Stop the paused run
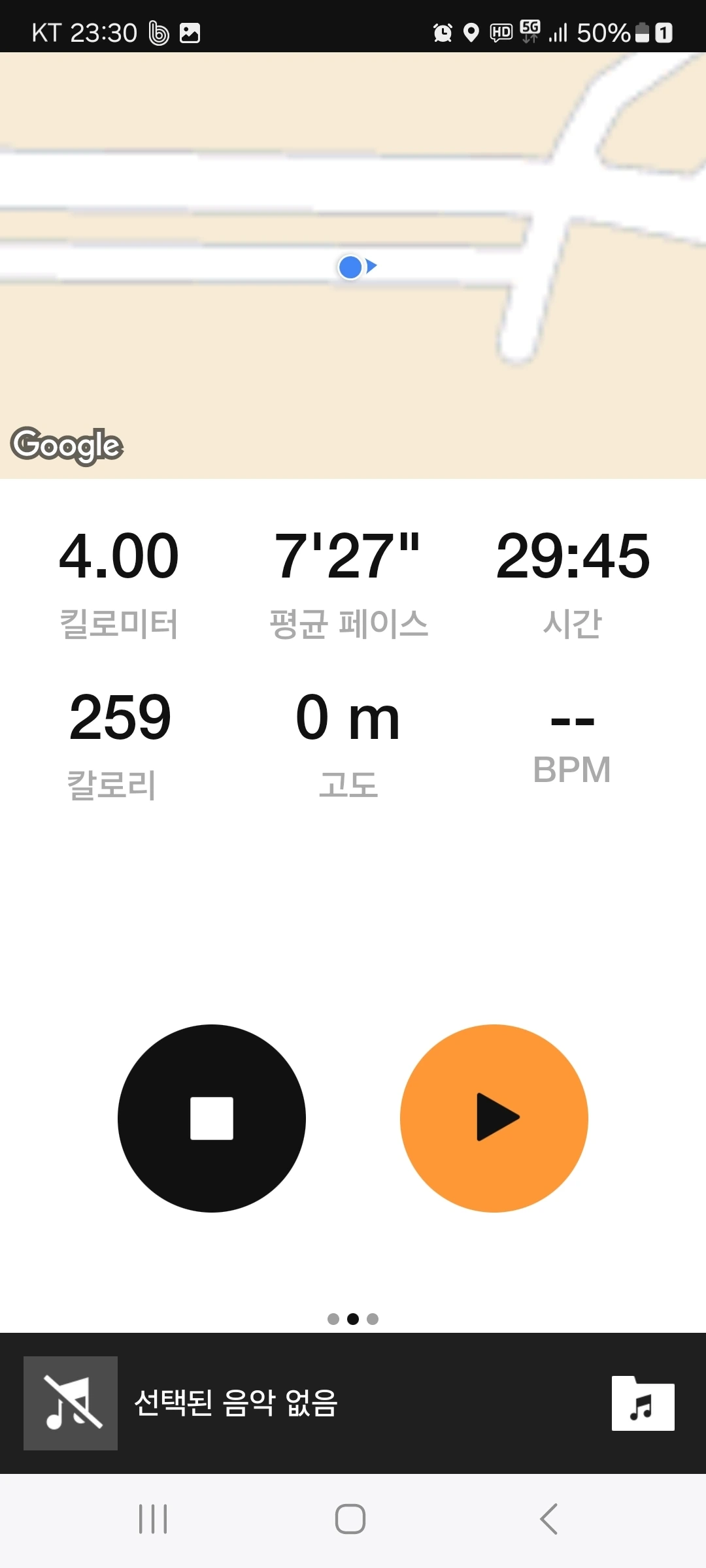 [211, 1118]
